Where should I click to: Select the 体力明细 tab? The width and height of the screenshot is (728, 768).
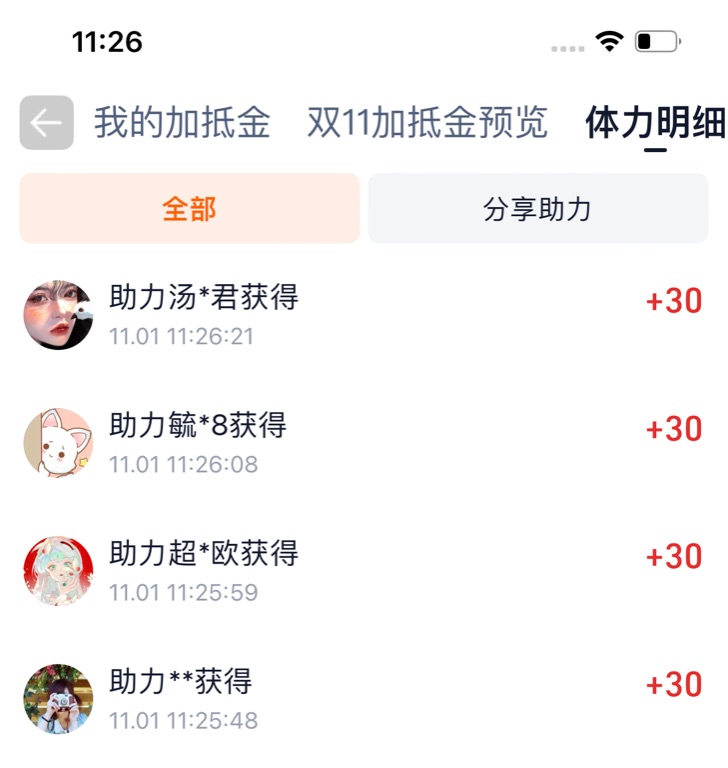coord(655,123)
